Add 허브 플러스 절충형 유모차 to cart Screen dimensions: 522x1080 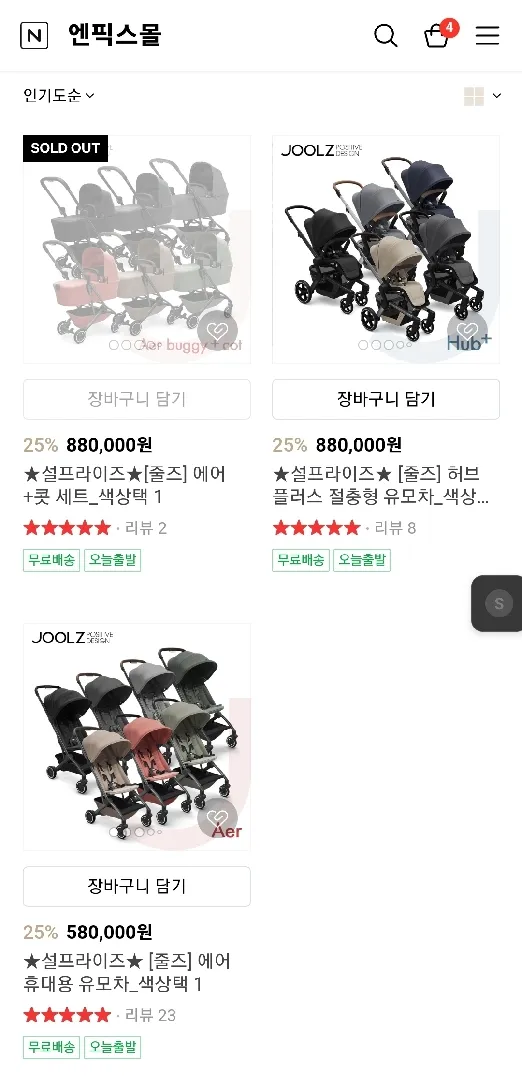click(x=386, y=399)
